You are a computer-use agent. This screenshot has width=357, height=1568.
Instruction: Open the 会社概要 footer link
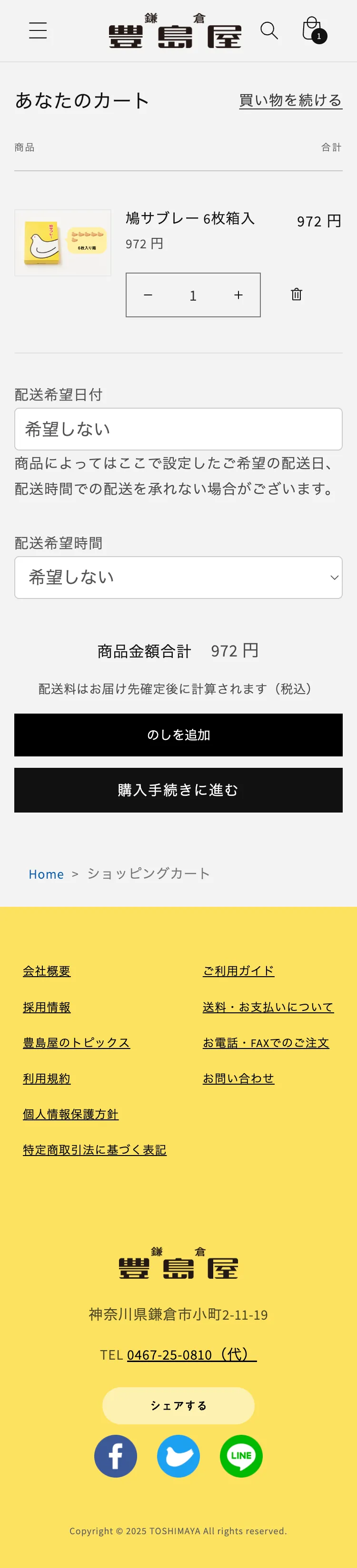[47, 971]
